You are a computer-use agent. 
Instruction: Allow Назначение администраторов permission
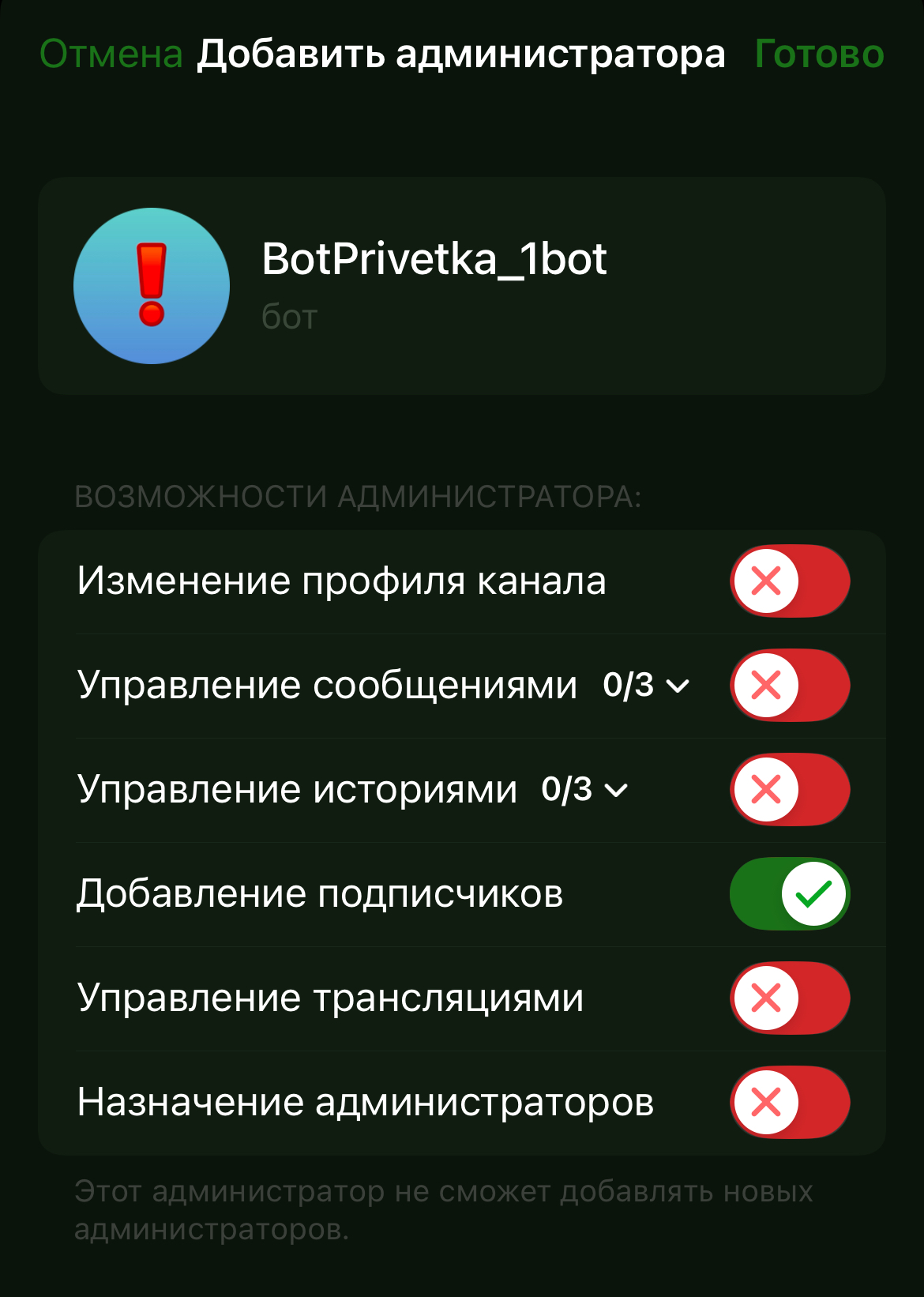click(789, 1103)
